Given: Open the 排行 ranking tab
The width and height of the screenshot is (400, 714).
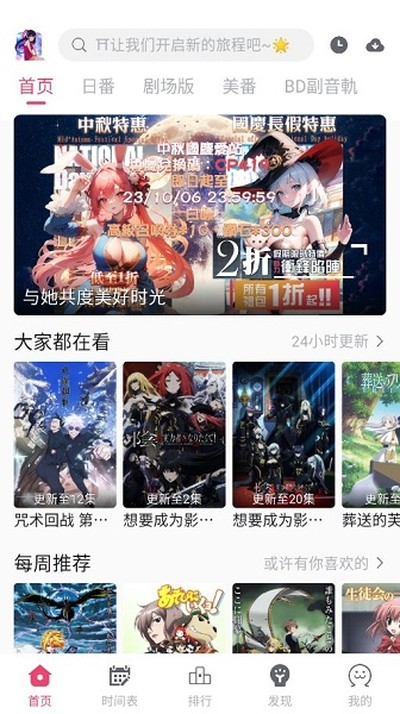Looking at the screenshot, I should tap(200, 686).
